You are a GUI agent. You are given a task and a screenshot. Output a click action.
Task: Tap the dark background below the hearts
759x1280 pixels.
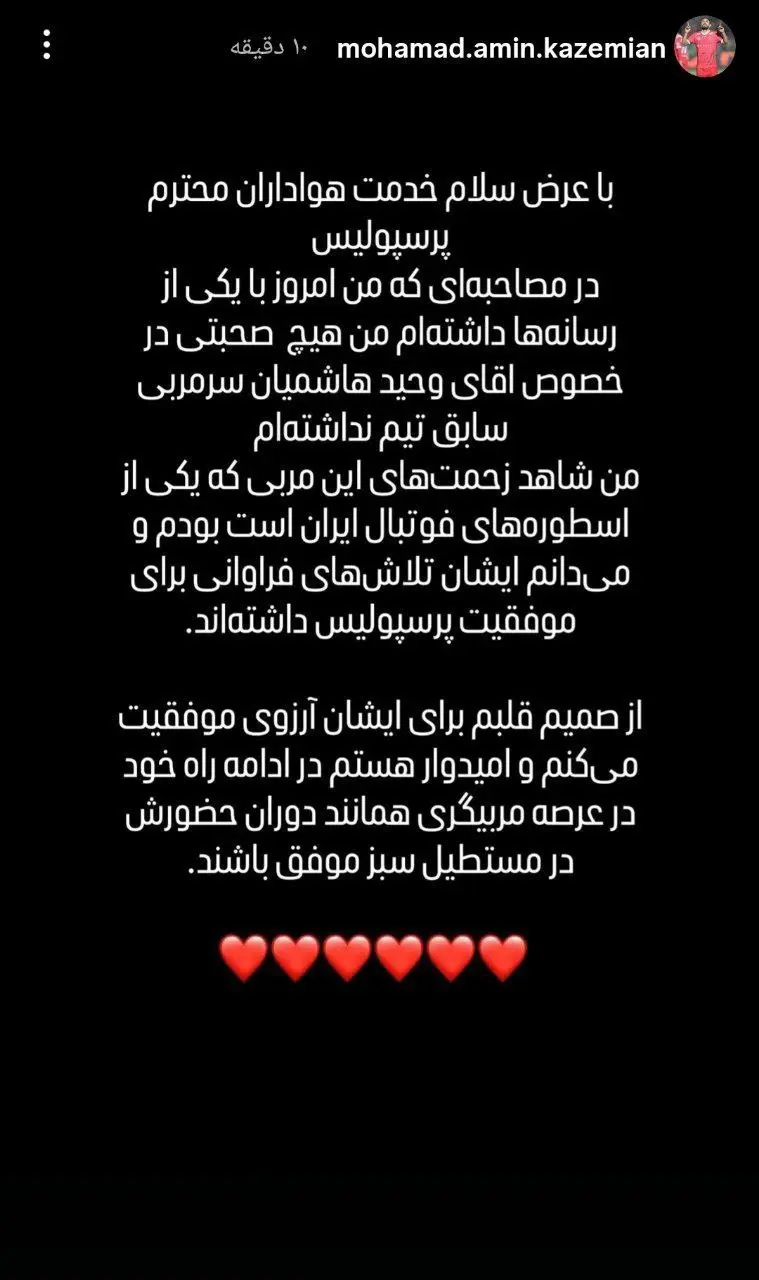380,1100
